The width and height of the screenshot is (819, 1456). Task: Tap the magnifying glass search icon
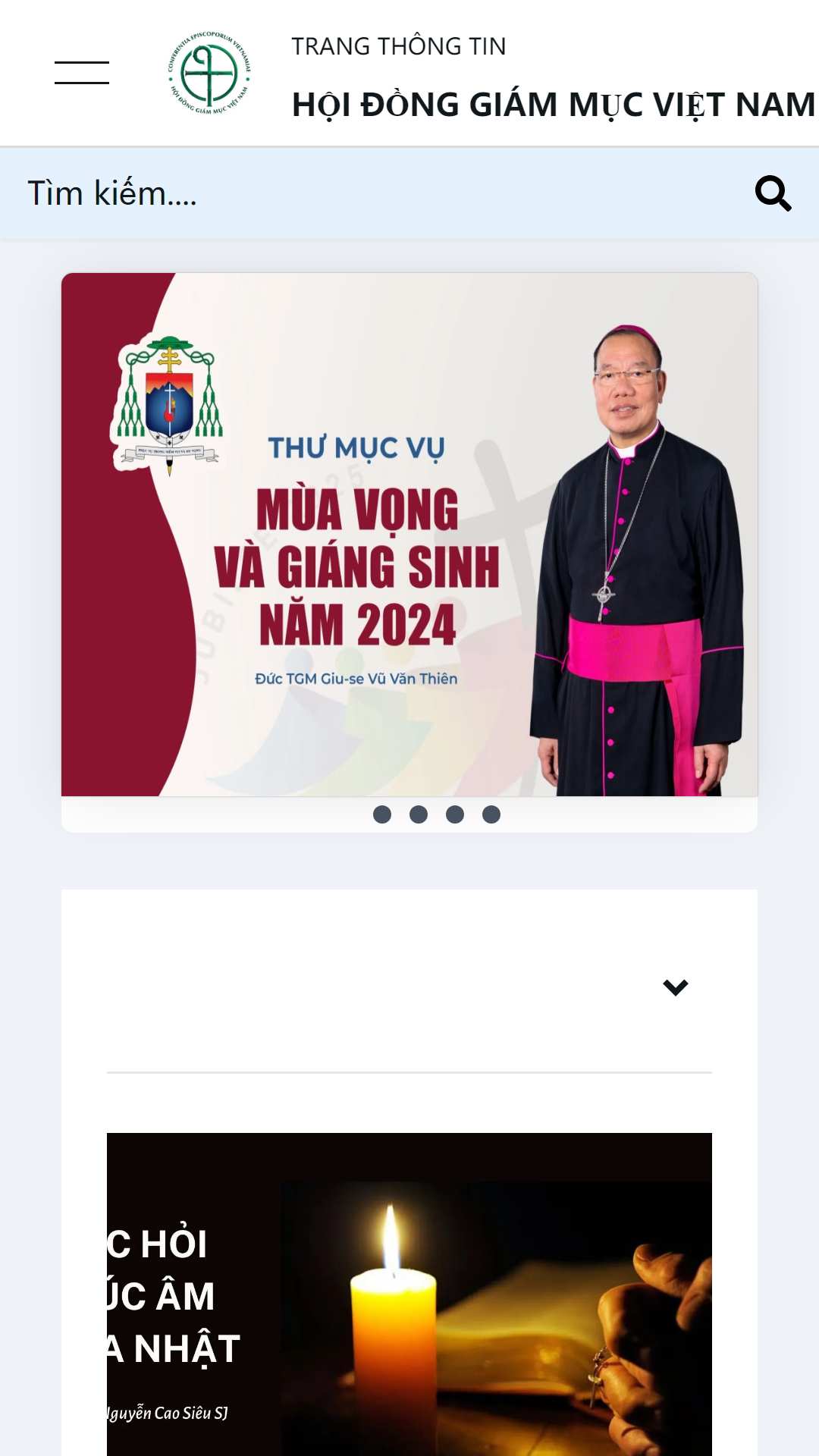(773, 193)
